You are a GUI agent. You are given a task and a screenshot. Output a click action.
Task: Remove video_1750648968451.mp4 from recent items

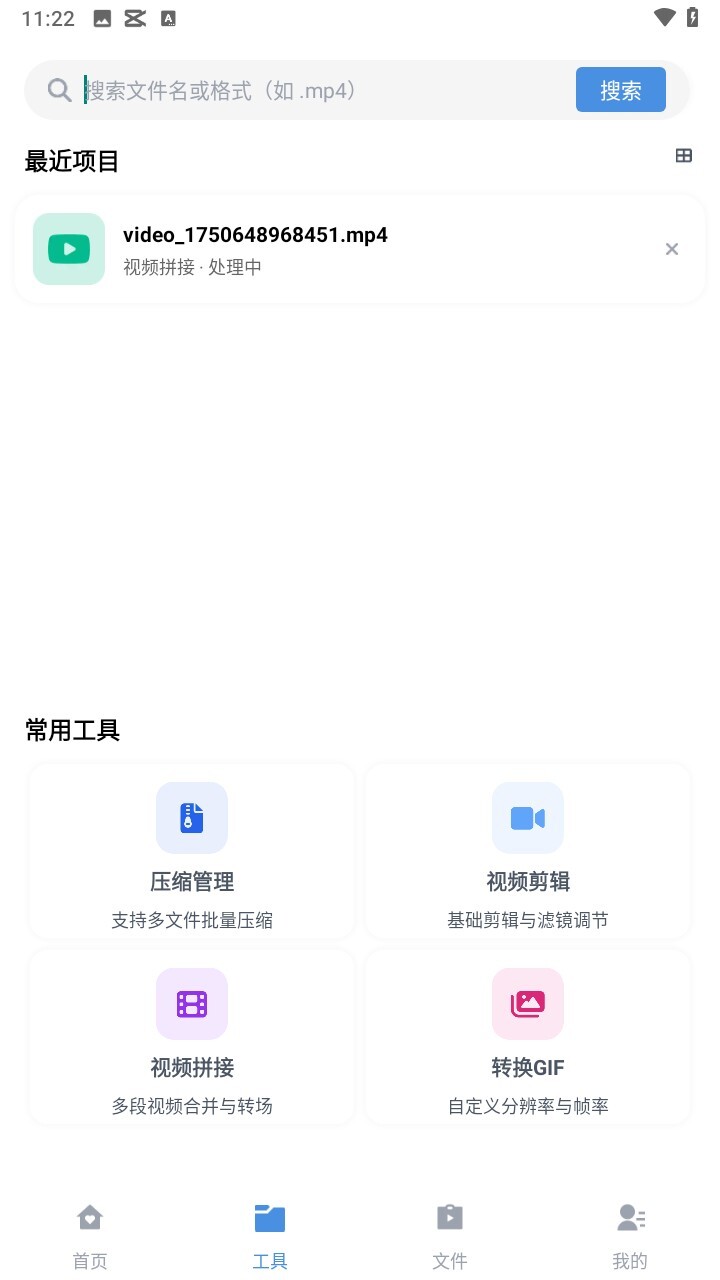[x=672, y=249]
